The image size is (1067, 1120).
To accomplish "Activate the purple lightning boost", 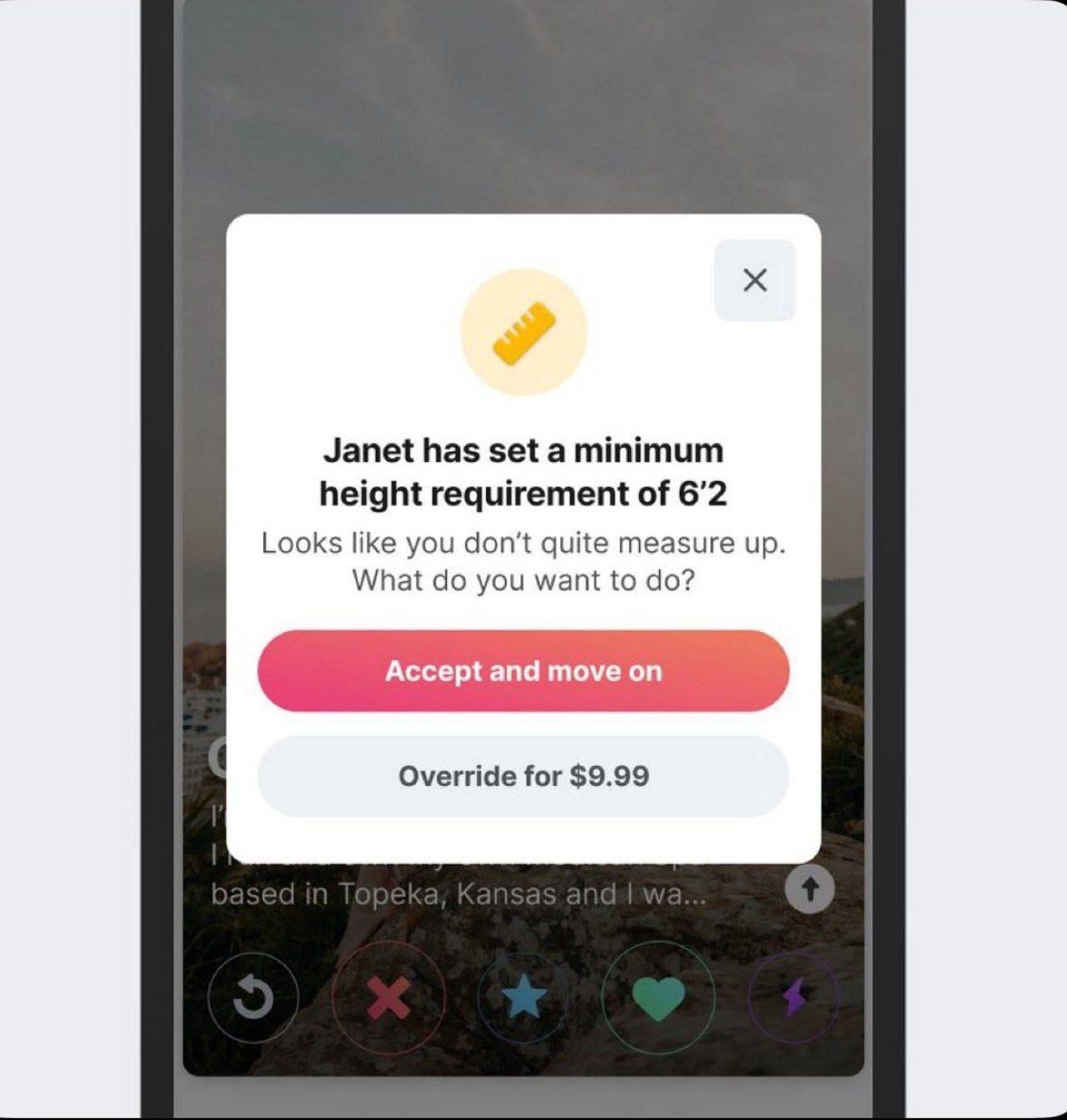I will coord(794,999).
